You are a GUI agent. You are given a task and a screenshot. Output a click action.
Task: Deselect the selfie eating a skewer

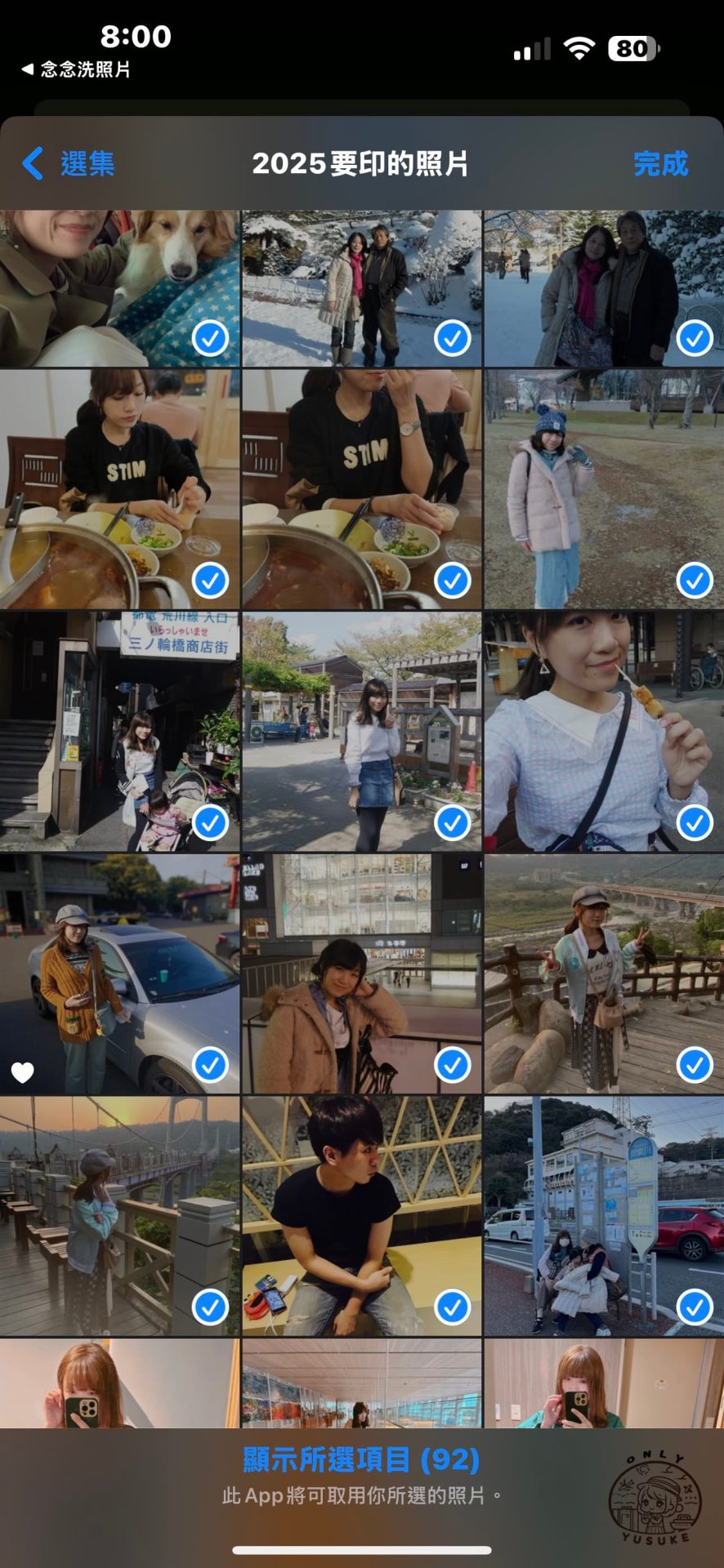tap(695, 823)
